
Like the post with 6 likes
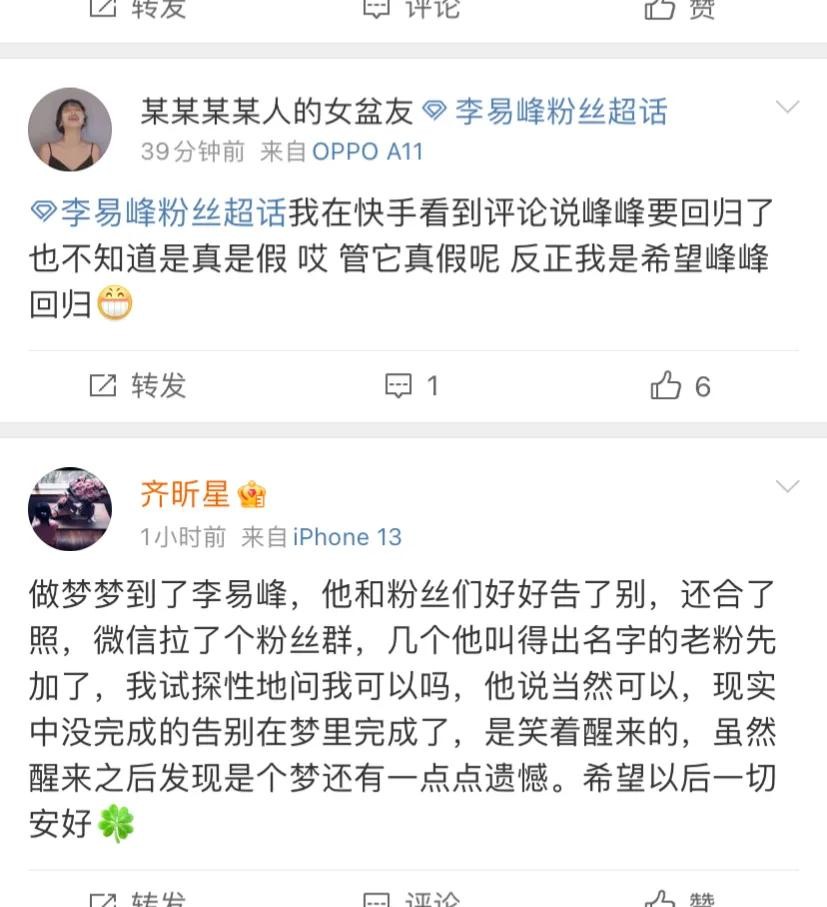point(680,386)
